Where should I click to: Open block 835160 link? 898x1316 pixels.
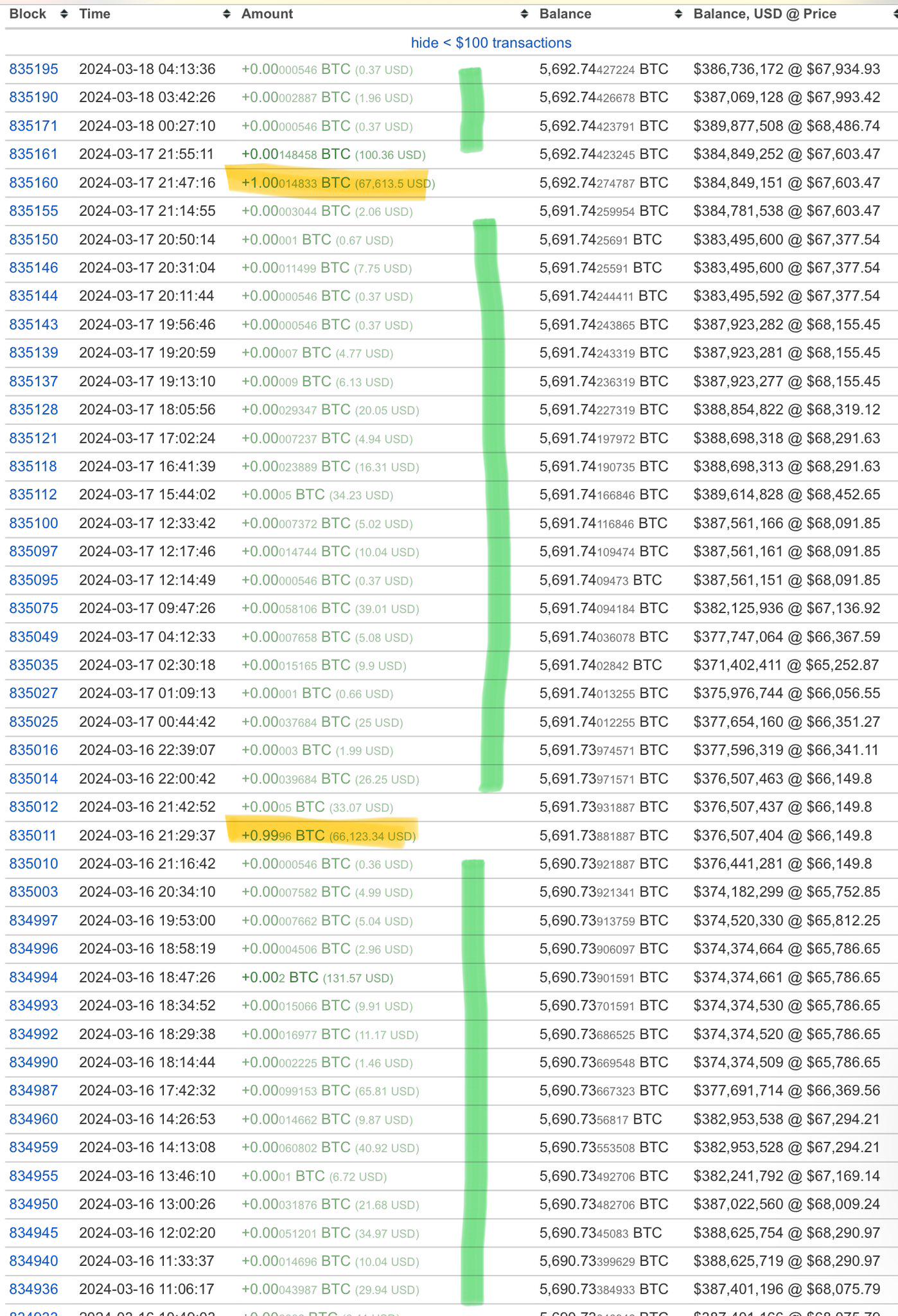[33, 183]
